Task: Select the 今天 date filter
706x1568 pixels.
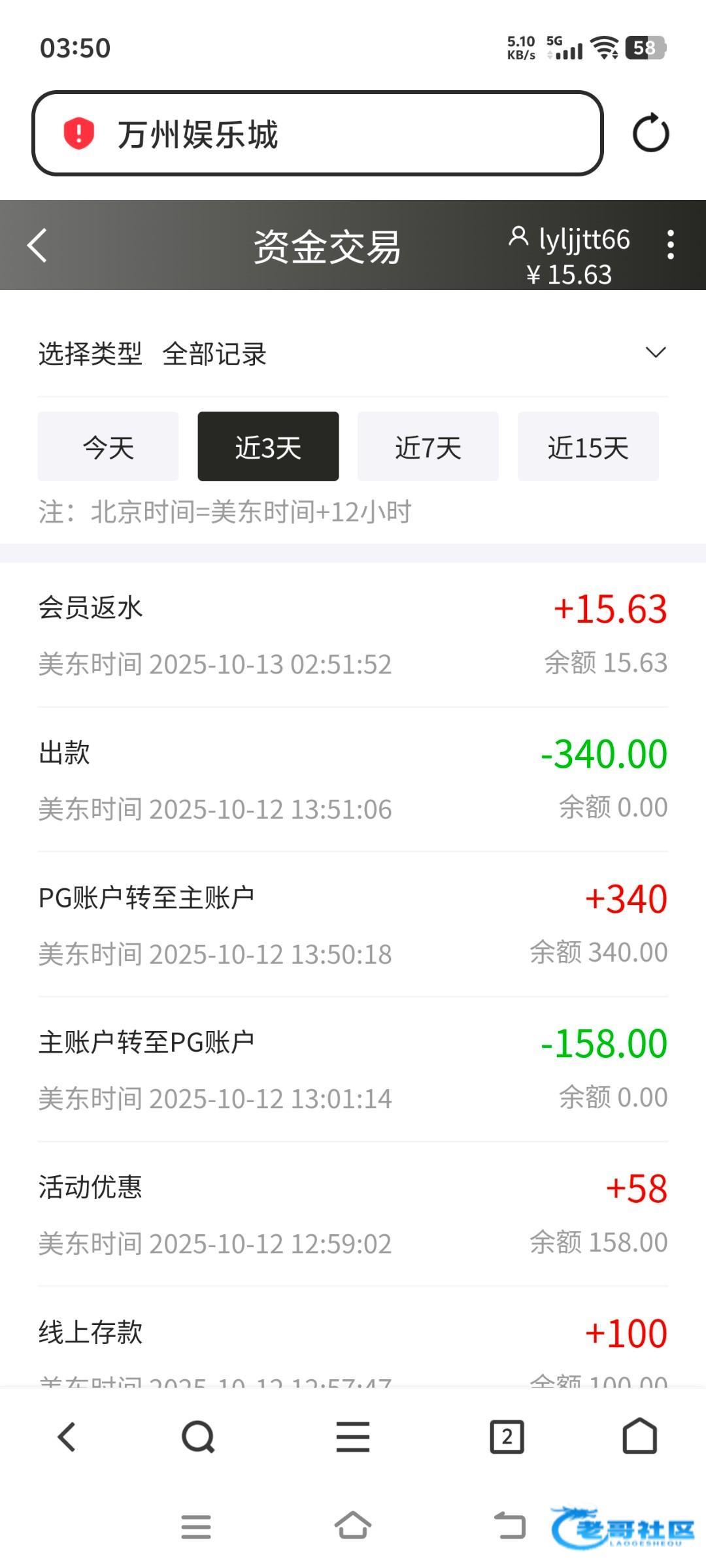Action: [x=108, y=447]
